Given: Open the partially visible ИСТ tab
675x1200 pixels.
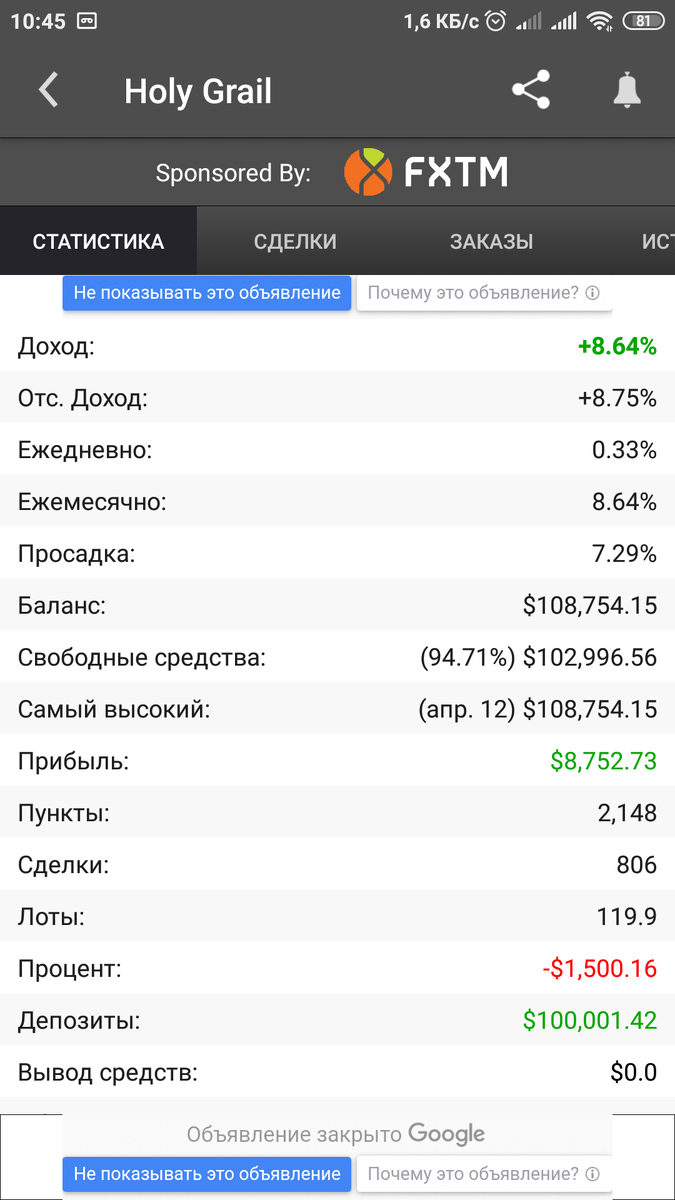Looking at the screenshot, I should tap(657, 241).
